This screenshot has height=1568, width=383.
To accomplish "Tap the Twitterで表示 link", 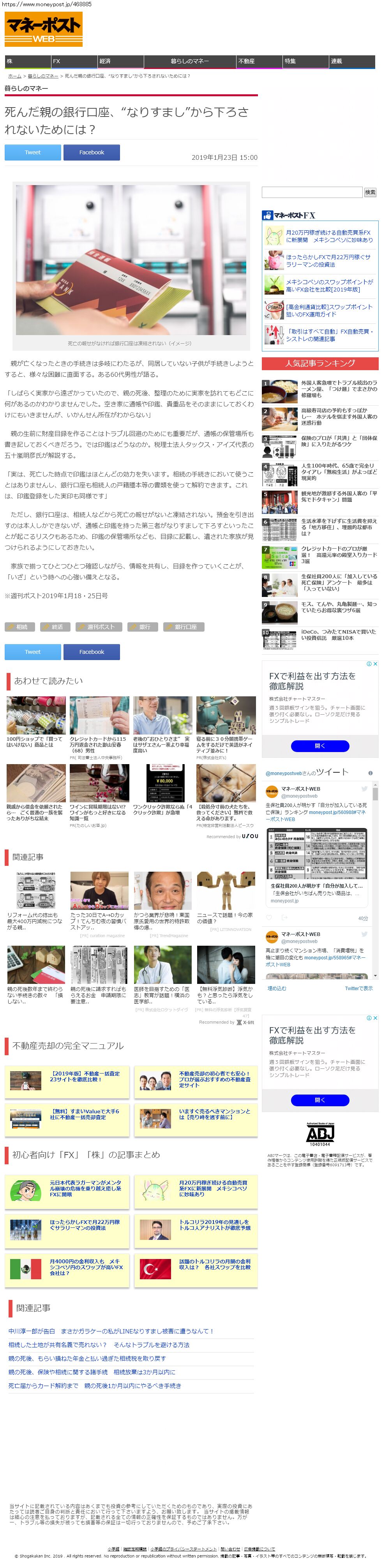I will coord(358,989).
